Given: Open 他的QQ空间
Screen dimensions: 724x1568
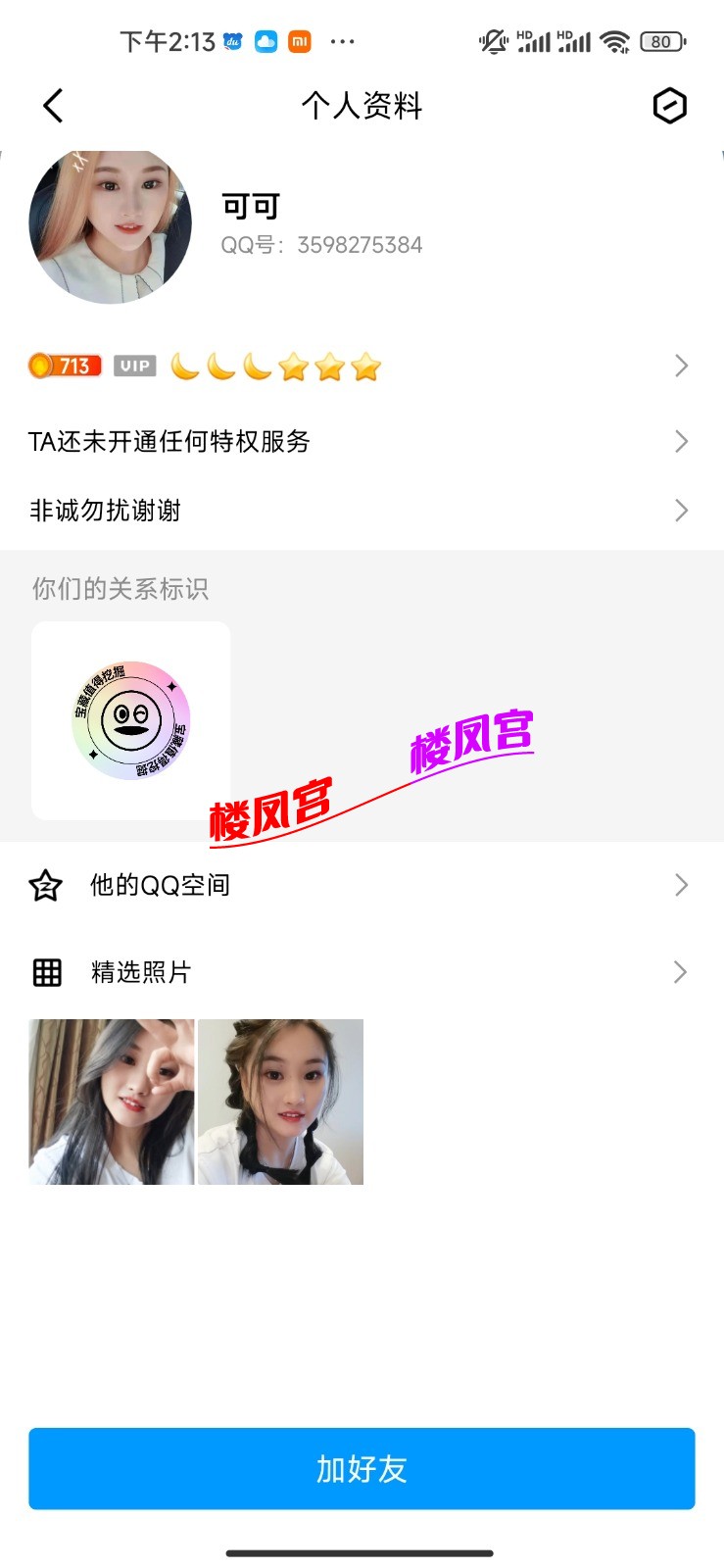Looking at the screenshot, I should (361, 886).
